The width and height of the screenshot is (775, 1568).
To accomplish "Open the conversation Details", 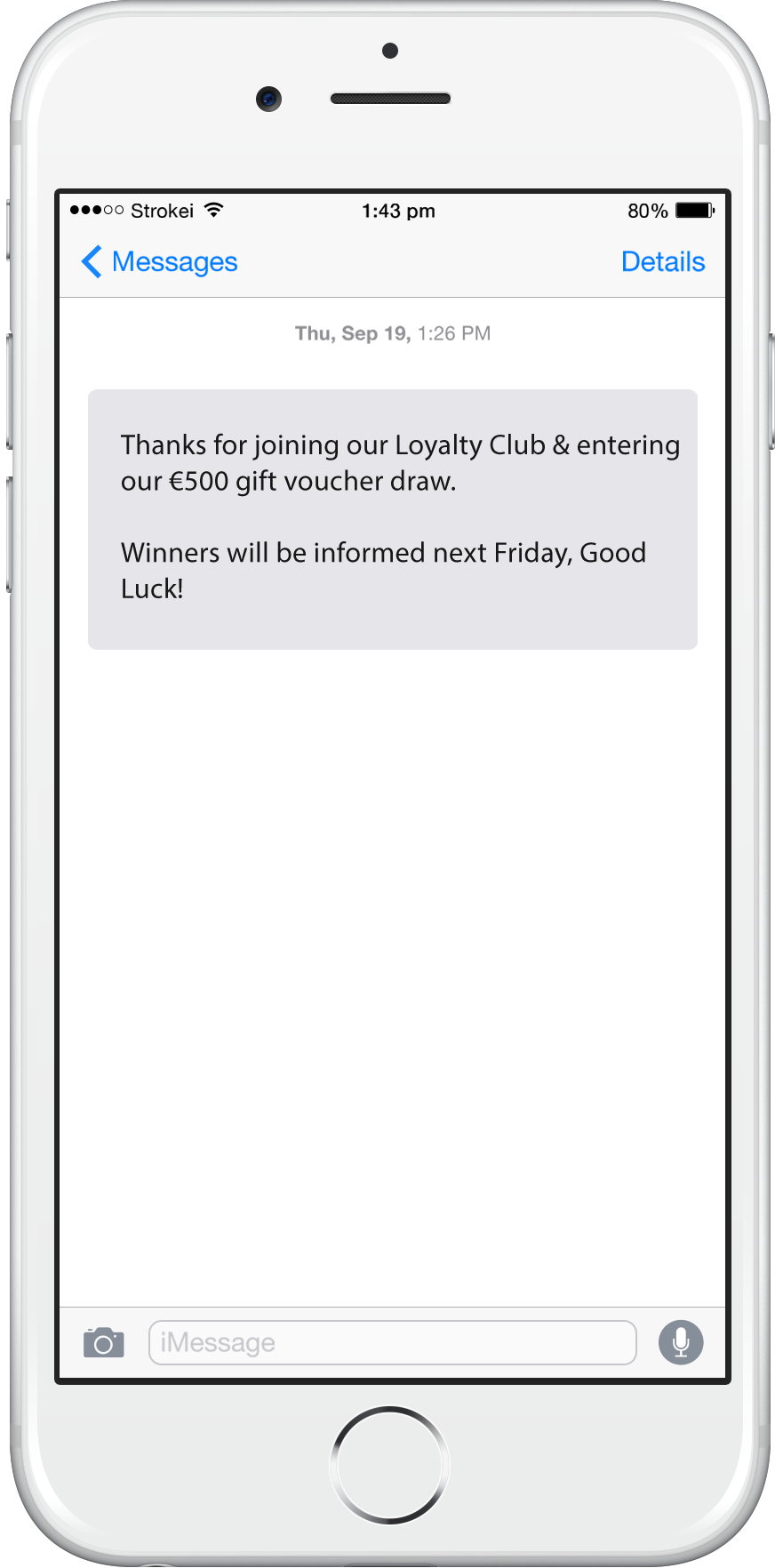I will [x=662, y=262].
